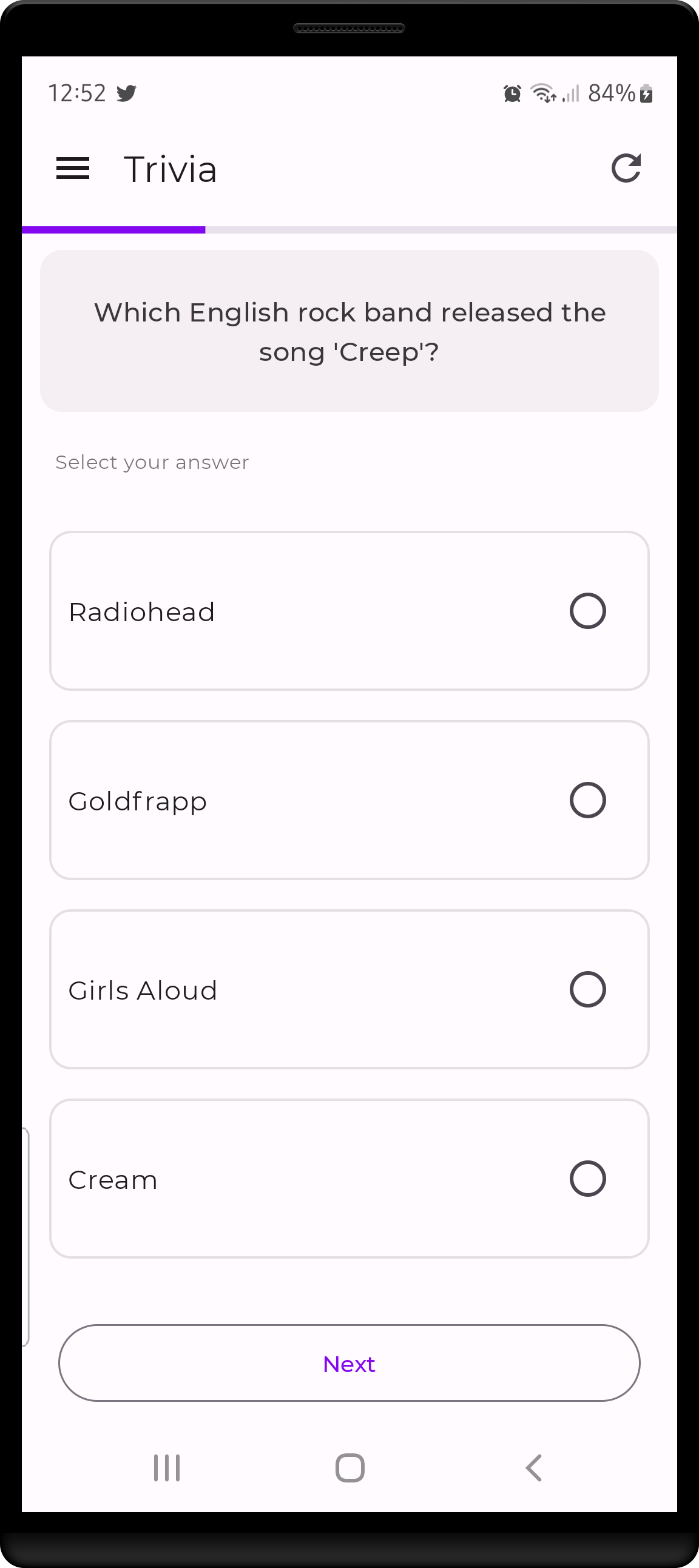Refresh the trivia question

coord(627,169)
